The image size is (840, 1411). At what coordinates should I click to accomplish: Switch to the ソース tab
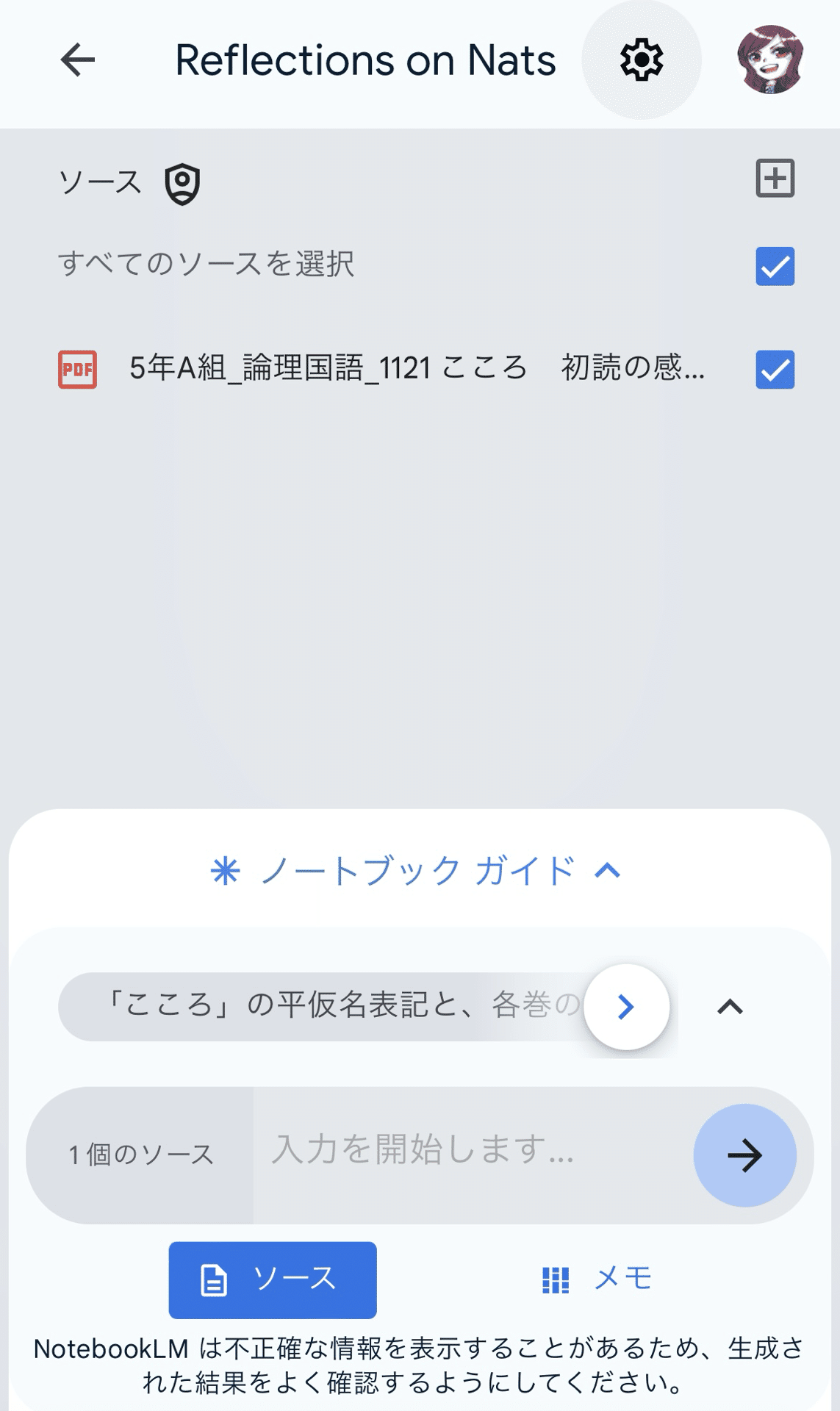pyautogui.click(x=273, y=1279)
